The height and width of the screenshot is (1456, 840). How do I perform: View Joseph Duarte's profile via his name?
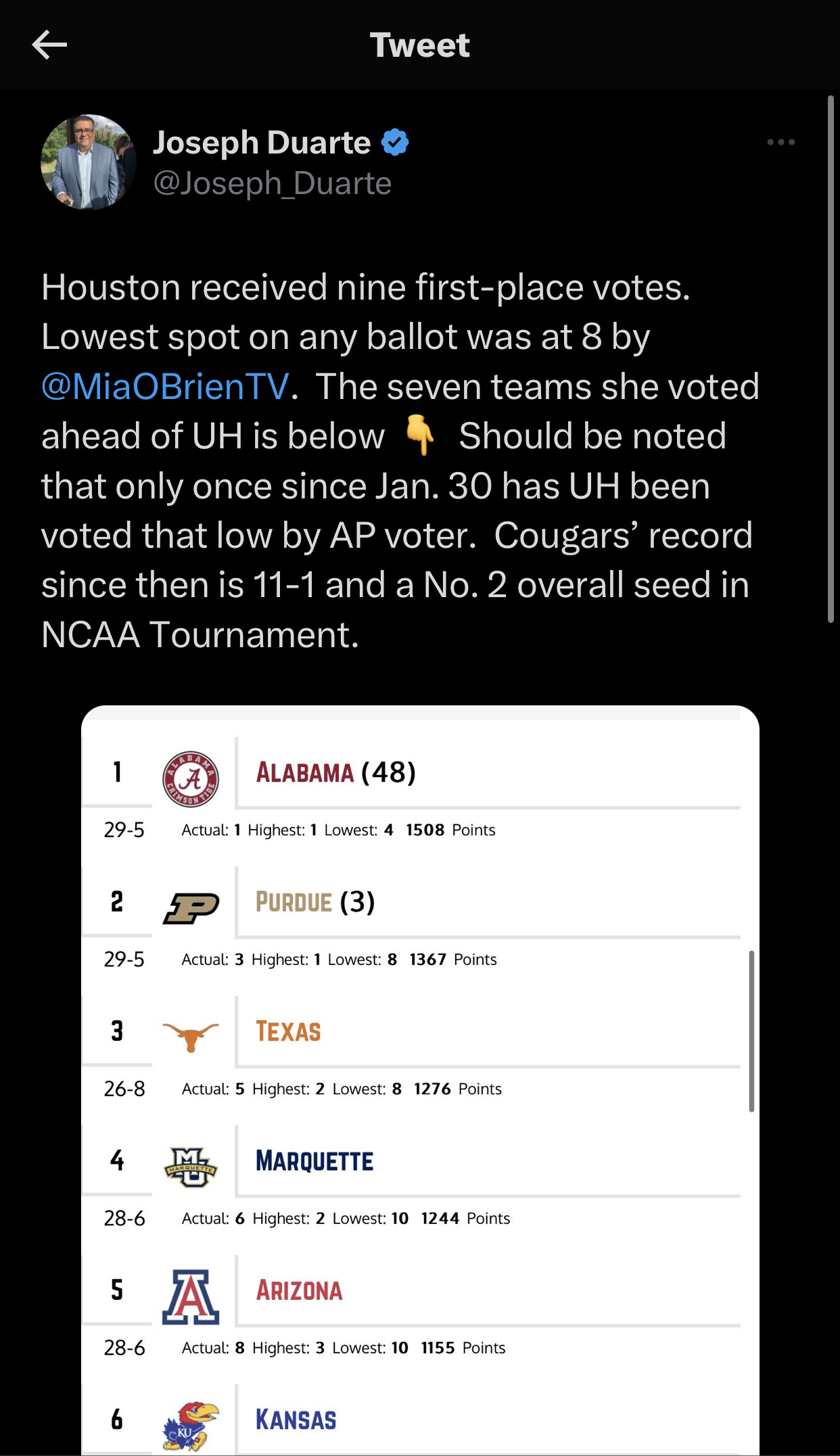(262, 143)
